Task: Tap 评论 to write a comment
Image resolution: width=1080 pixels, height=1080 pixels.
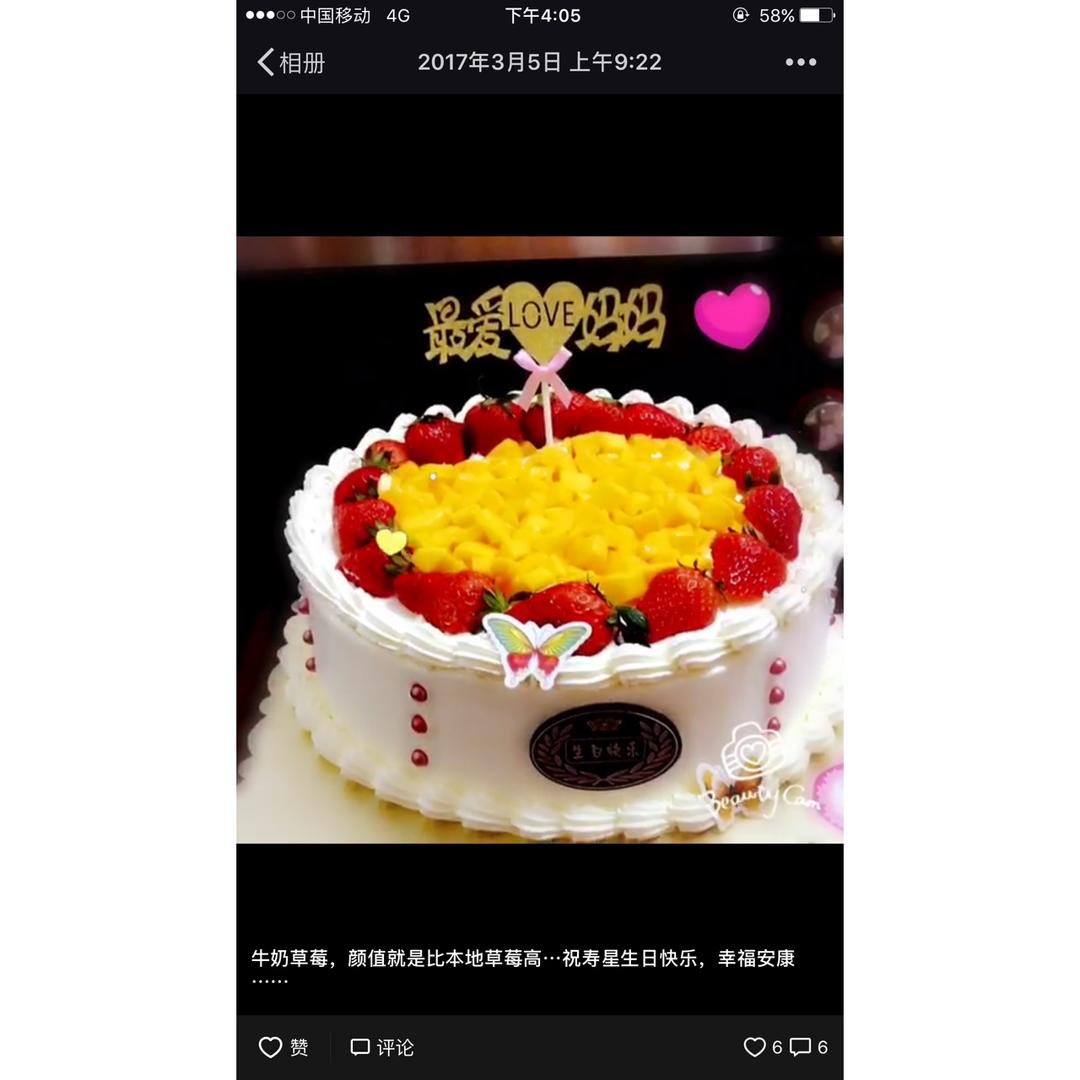Action: [x=382, y=1047]
